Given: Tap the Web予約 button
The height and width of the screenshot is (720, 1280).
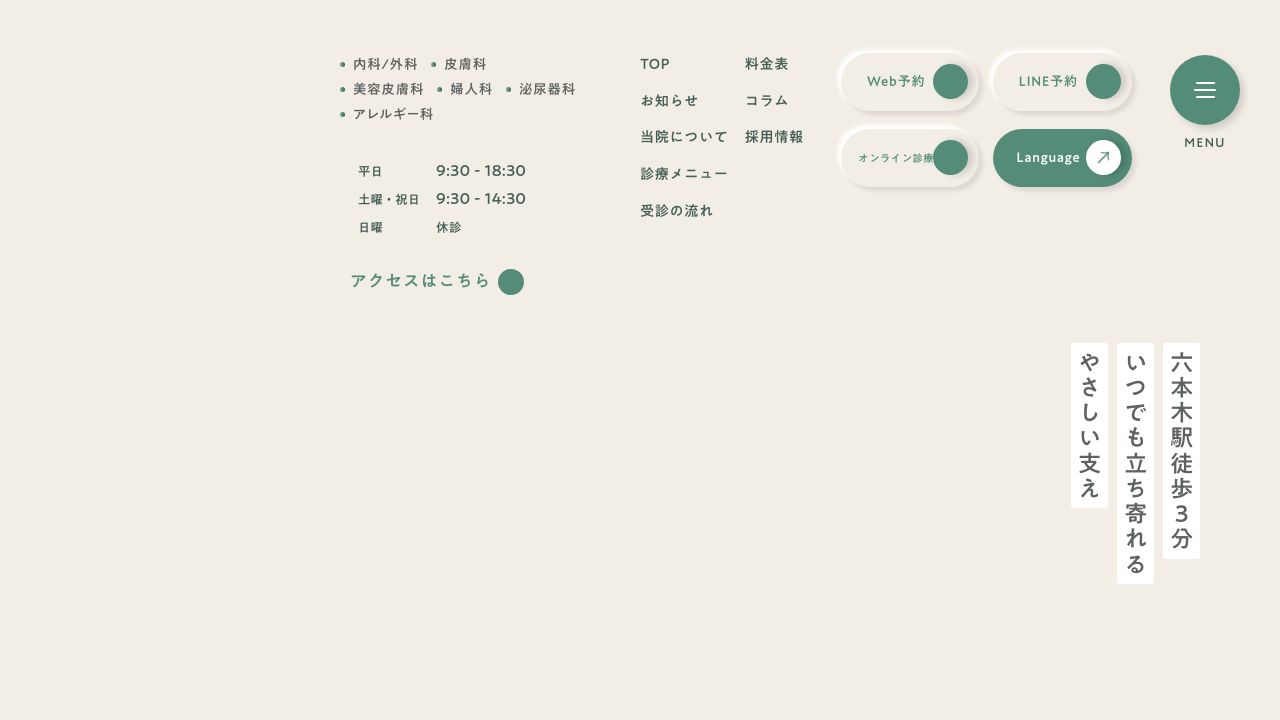Looking at the screenshot, I should [x=909, y=82].
